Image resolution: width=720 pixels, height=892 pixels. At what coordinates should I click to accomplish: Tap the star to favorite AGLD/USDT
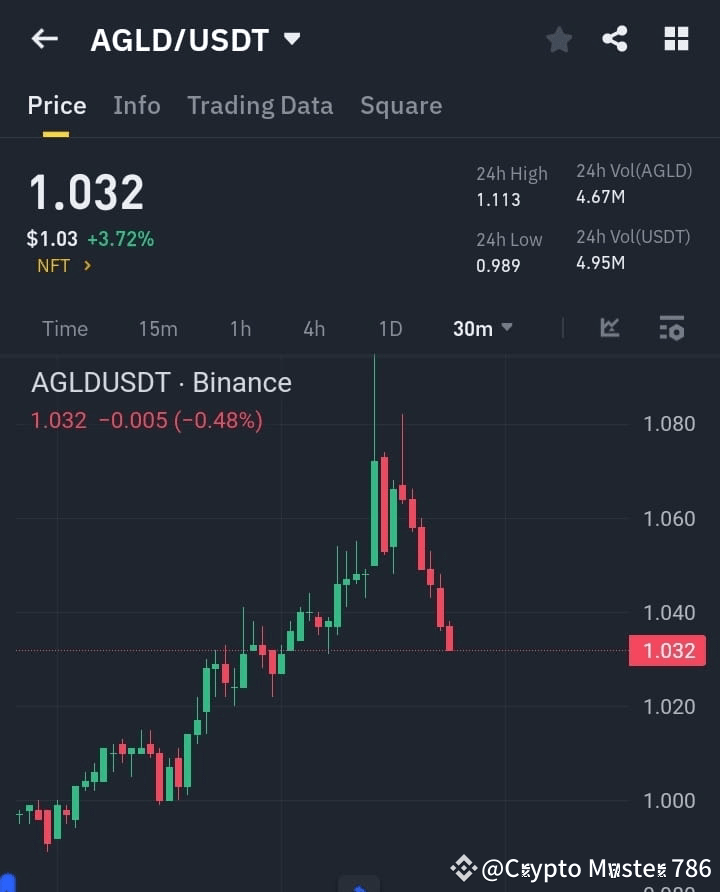coord(558,40)
